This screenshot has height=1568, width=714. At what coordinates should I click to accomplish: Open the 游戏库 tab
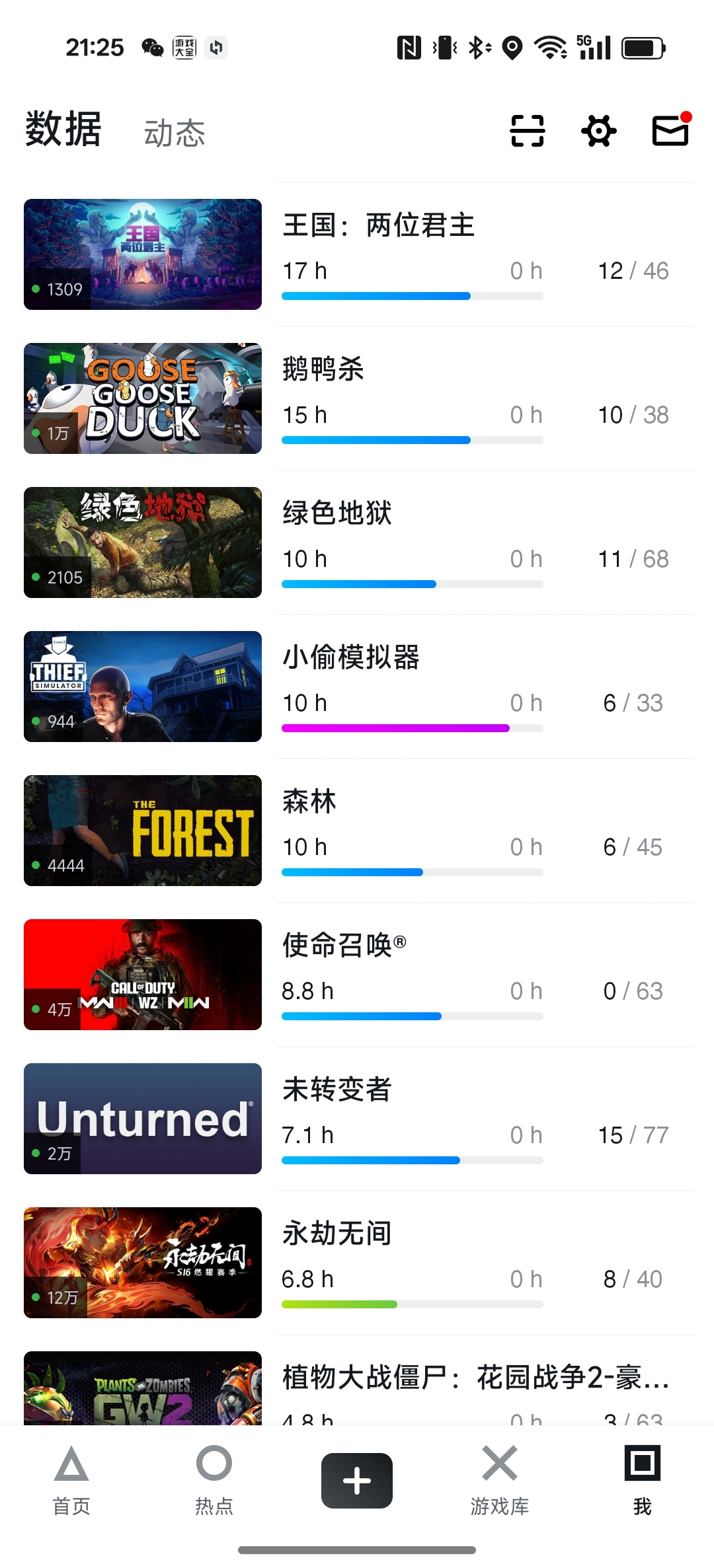[x=500, y=1481]
